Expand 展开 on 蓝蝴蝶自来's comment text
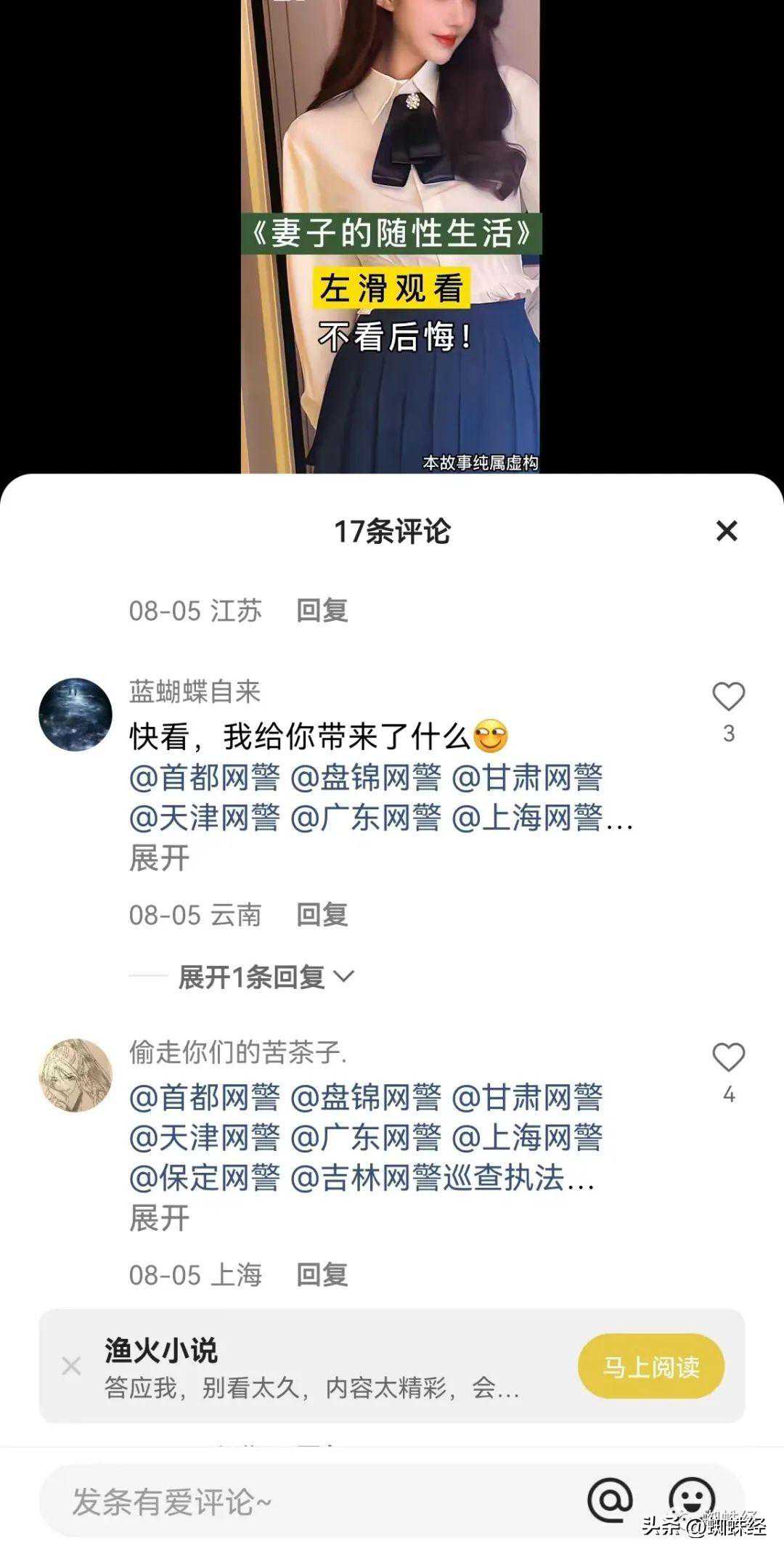This screenshot has height=1554, width=784. [x=159, y=858]
